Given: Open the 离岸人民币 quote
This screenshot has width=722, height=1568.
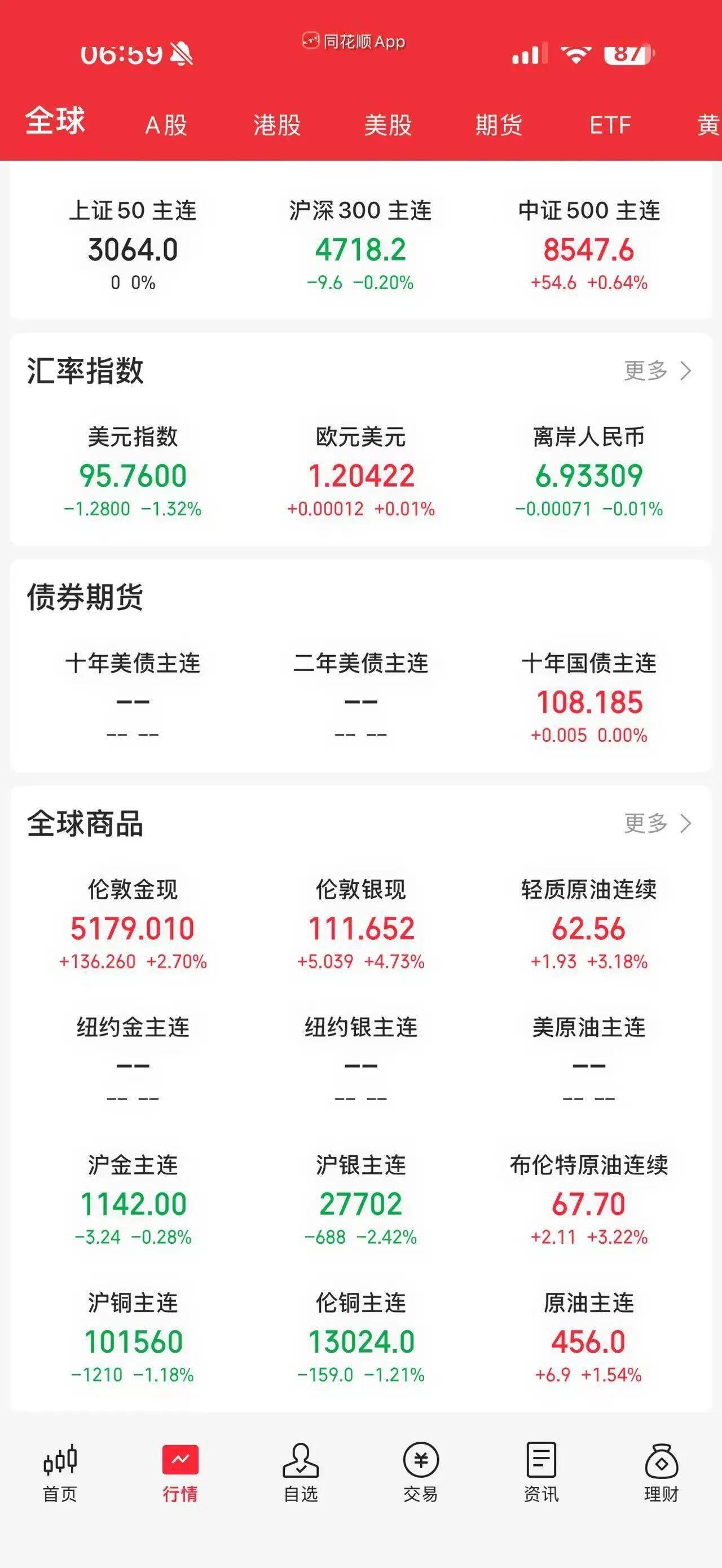Looking at the screenshot, I should (x=589, y=473).
